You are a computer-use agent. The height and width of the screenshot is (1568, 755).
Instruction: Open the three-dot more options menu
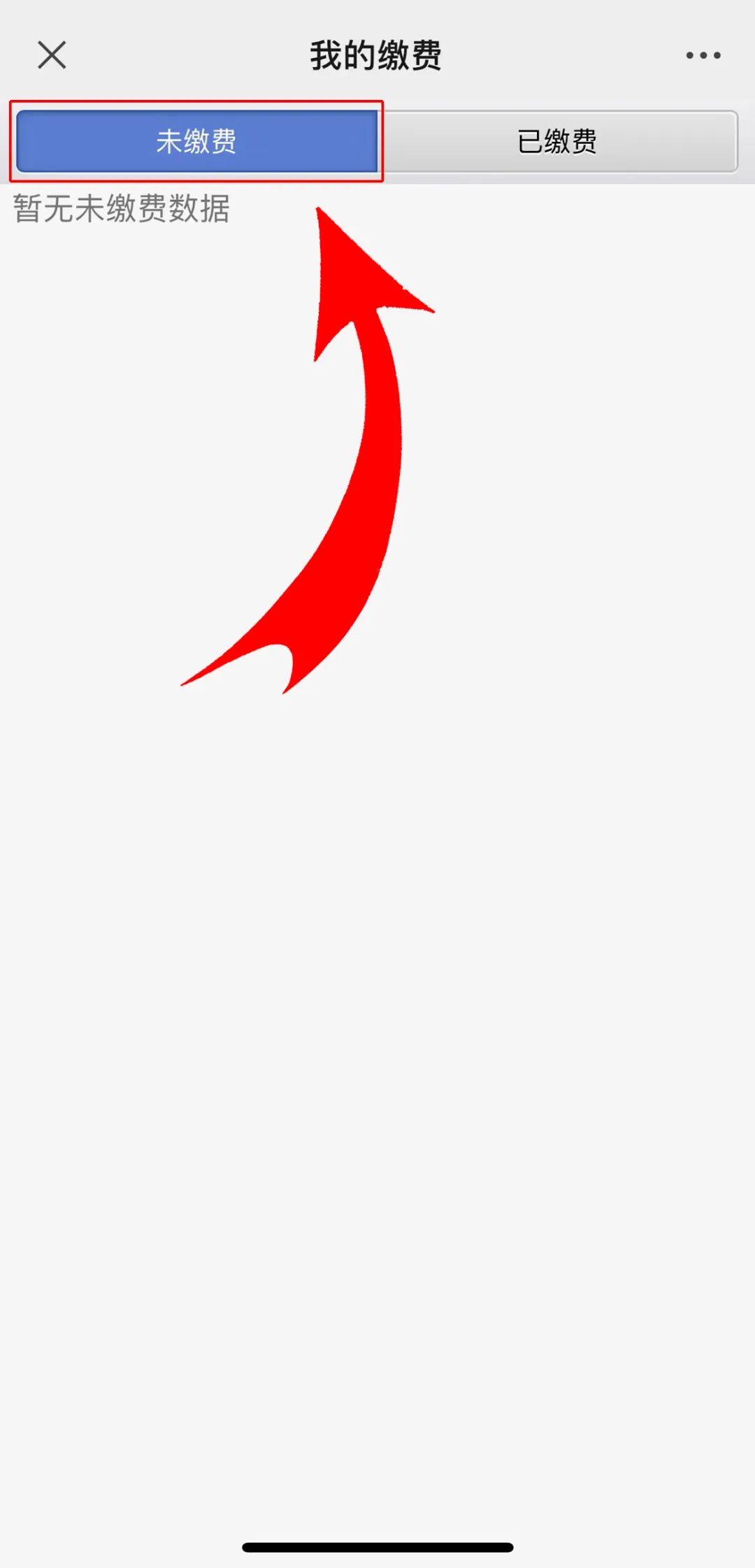(703, 55)
